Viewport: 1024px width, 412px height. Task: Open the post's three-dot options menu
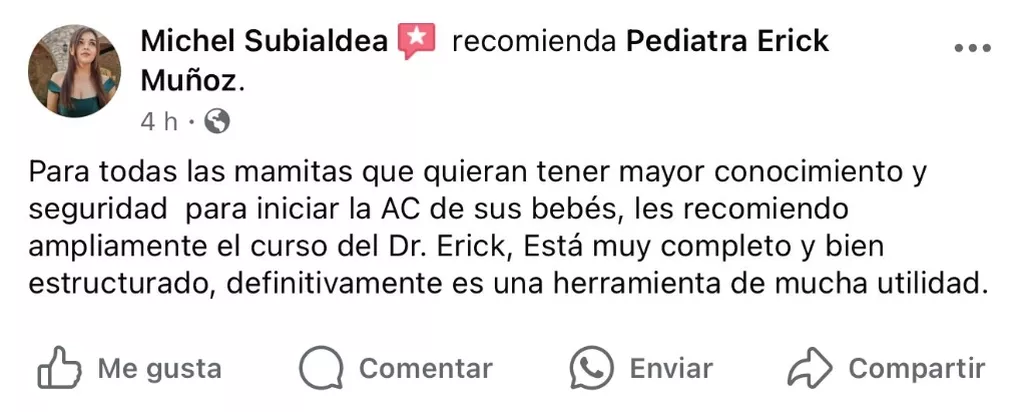click(x=972, y=48)
